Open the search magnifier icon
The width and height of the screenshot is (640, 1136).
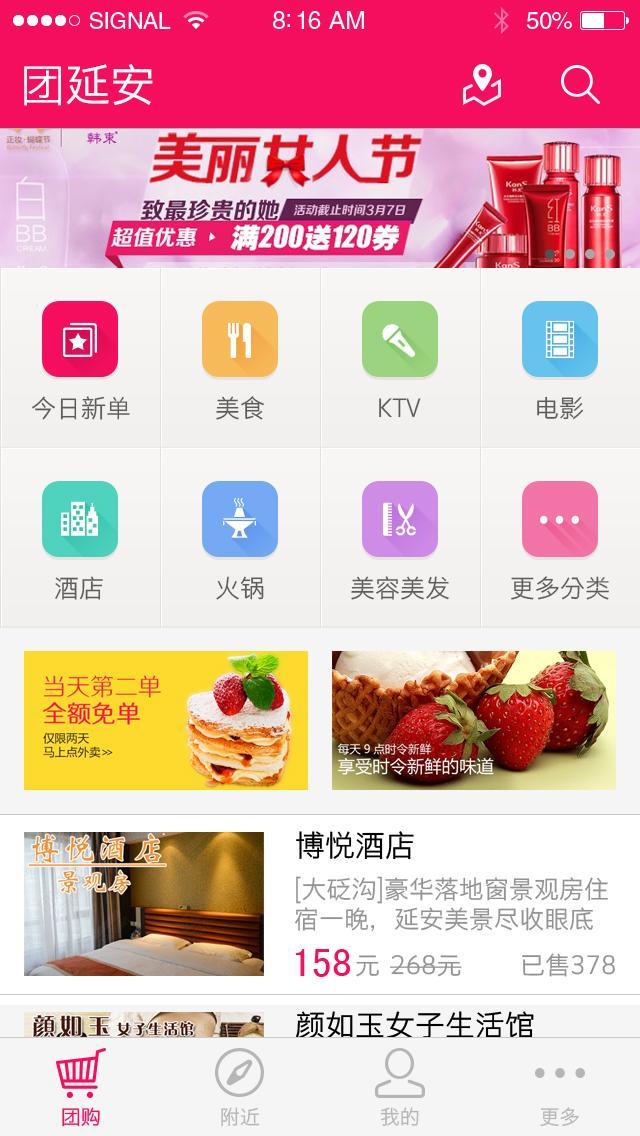[x=579, y=85]
